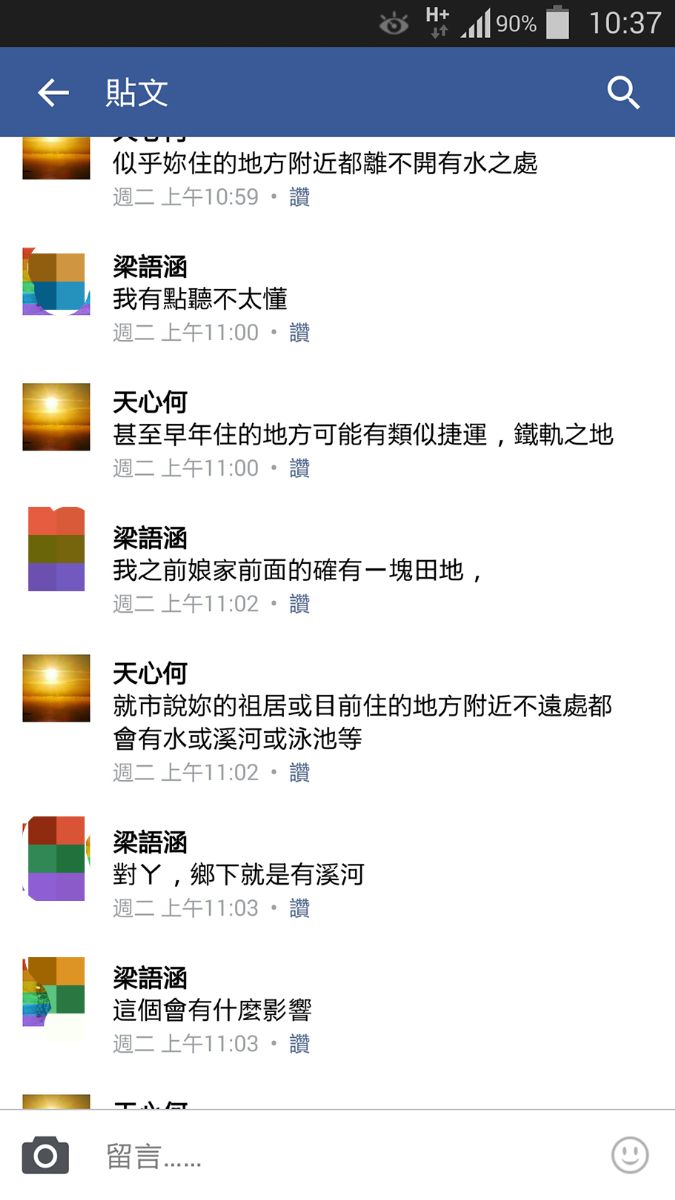The image size is (675, 1200).
Task: Go back using the top-left arrow
Action: [x=53, y=93]
